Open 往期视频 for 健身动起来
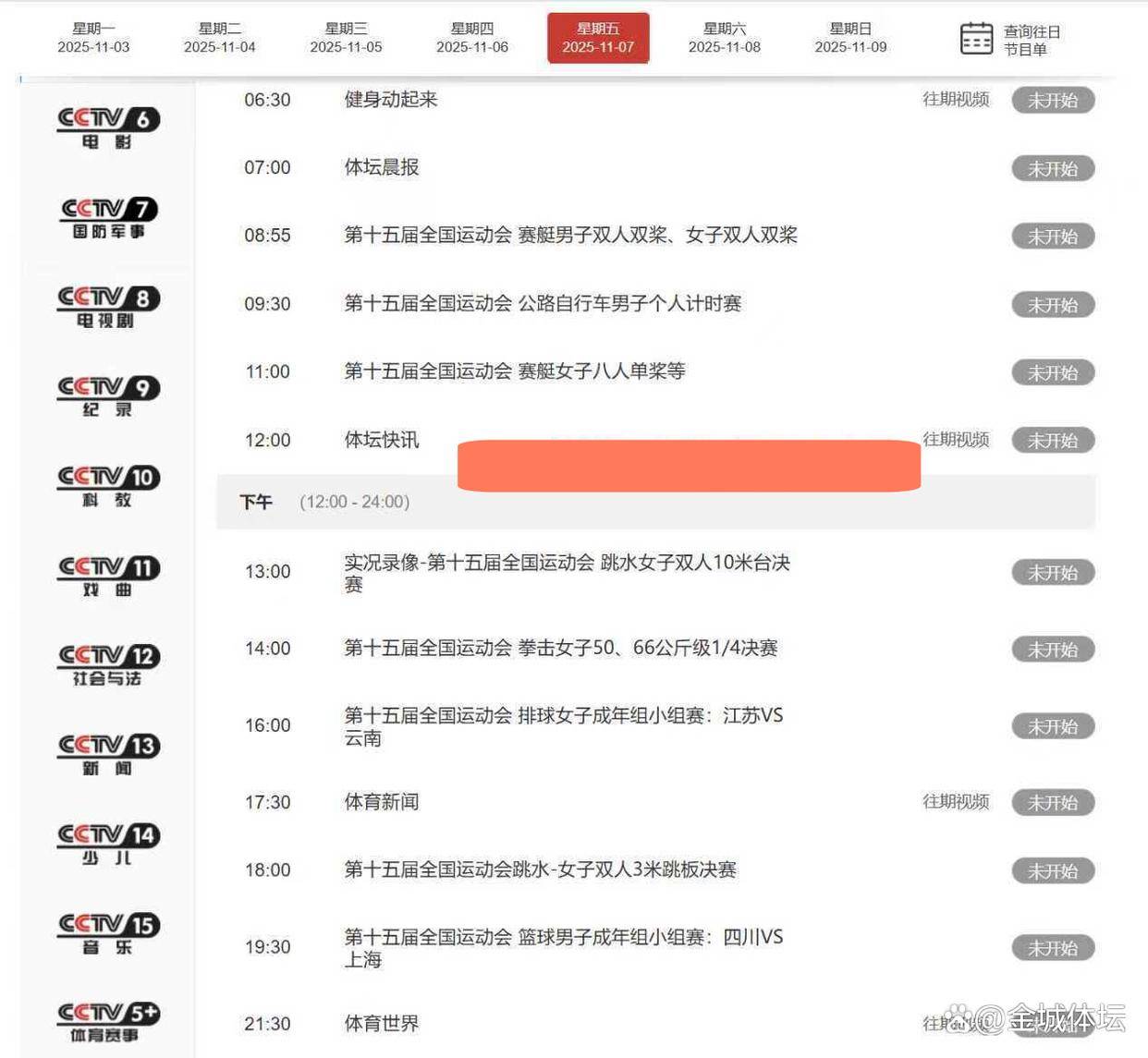Image resolution: width=1148 pixels, height=1058 pixels. coord(956,99)
